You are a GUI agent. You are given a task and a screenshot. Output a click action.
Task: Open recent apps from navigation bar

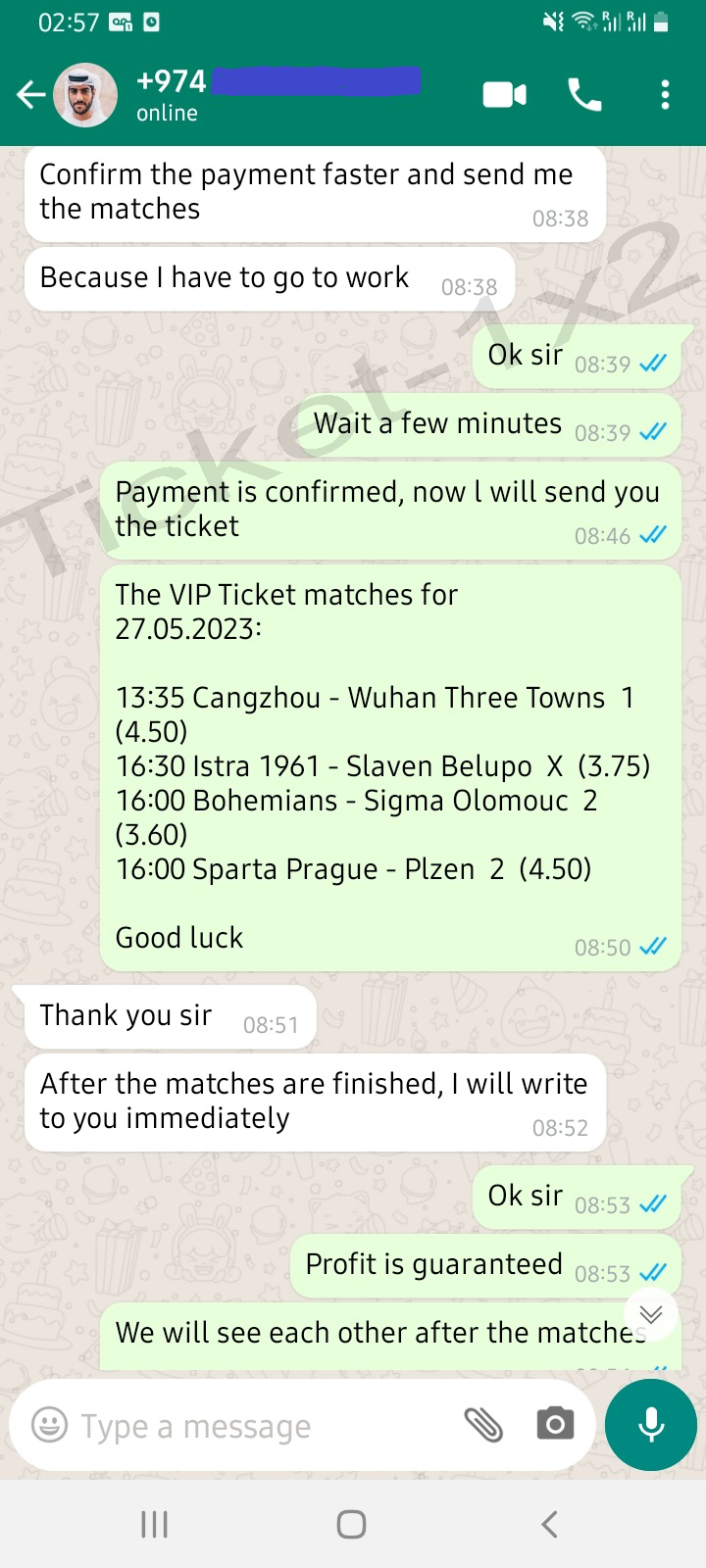point(155,1524)
